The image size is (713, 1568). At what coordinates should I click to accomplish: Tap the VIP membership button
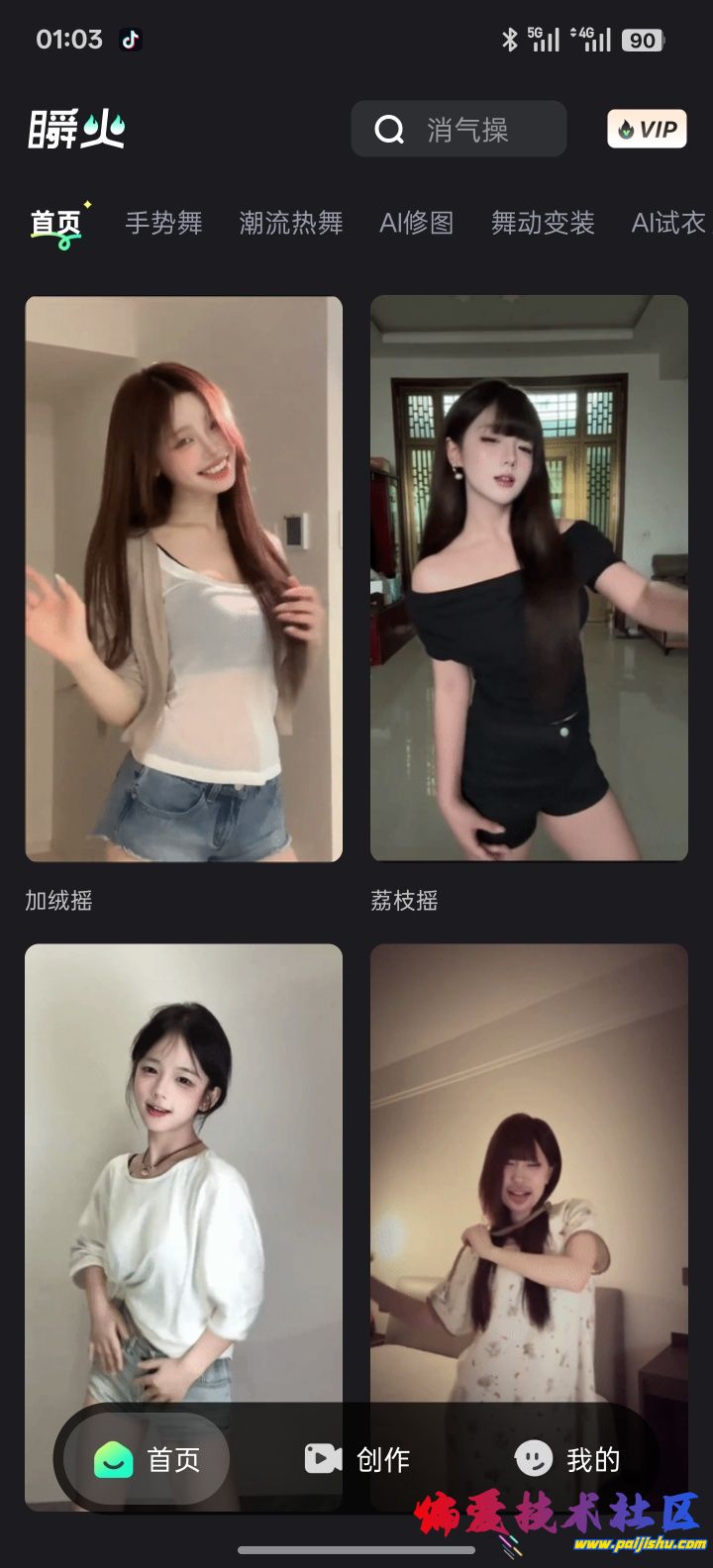click(647, 130)
